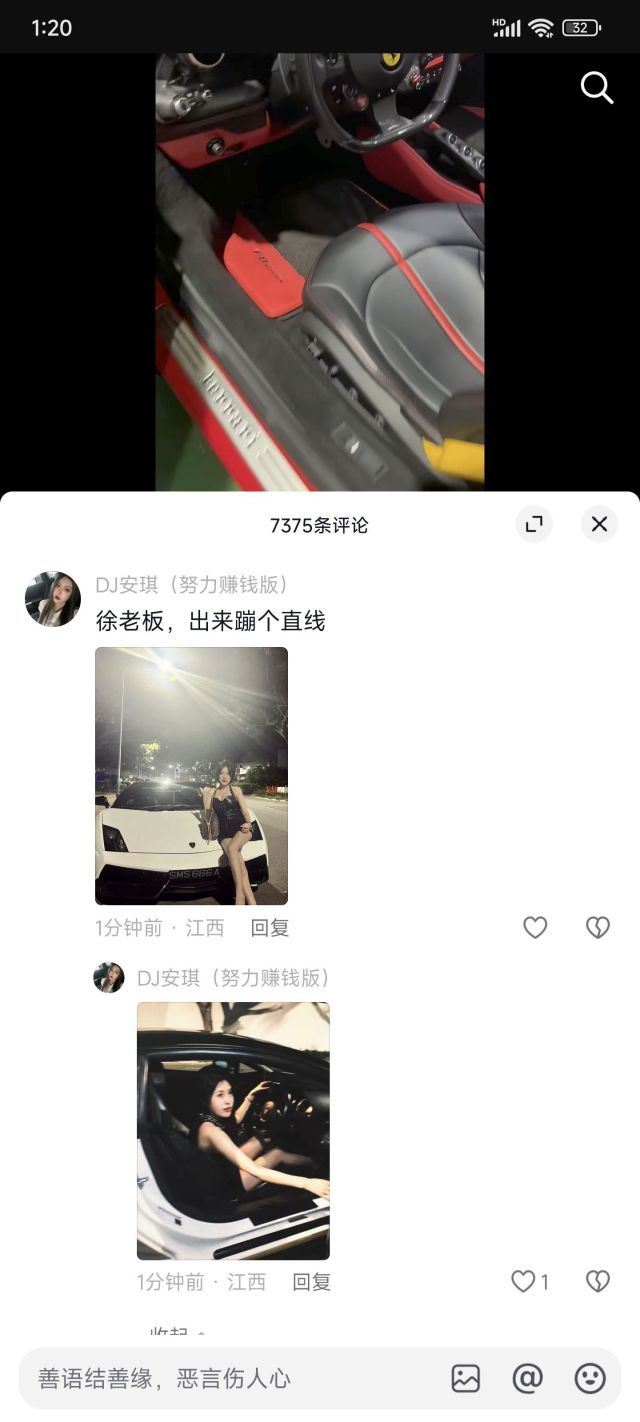Screen dimensions: 640x1422
Task: Open DJ安琪's profile avatar on top comment
Action: pyautogui.click(x=52, y=599)
